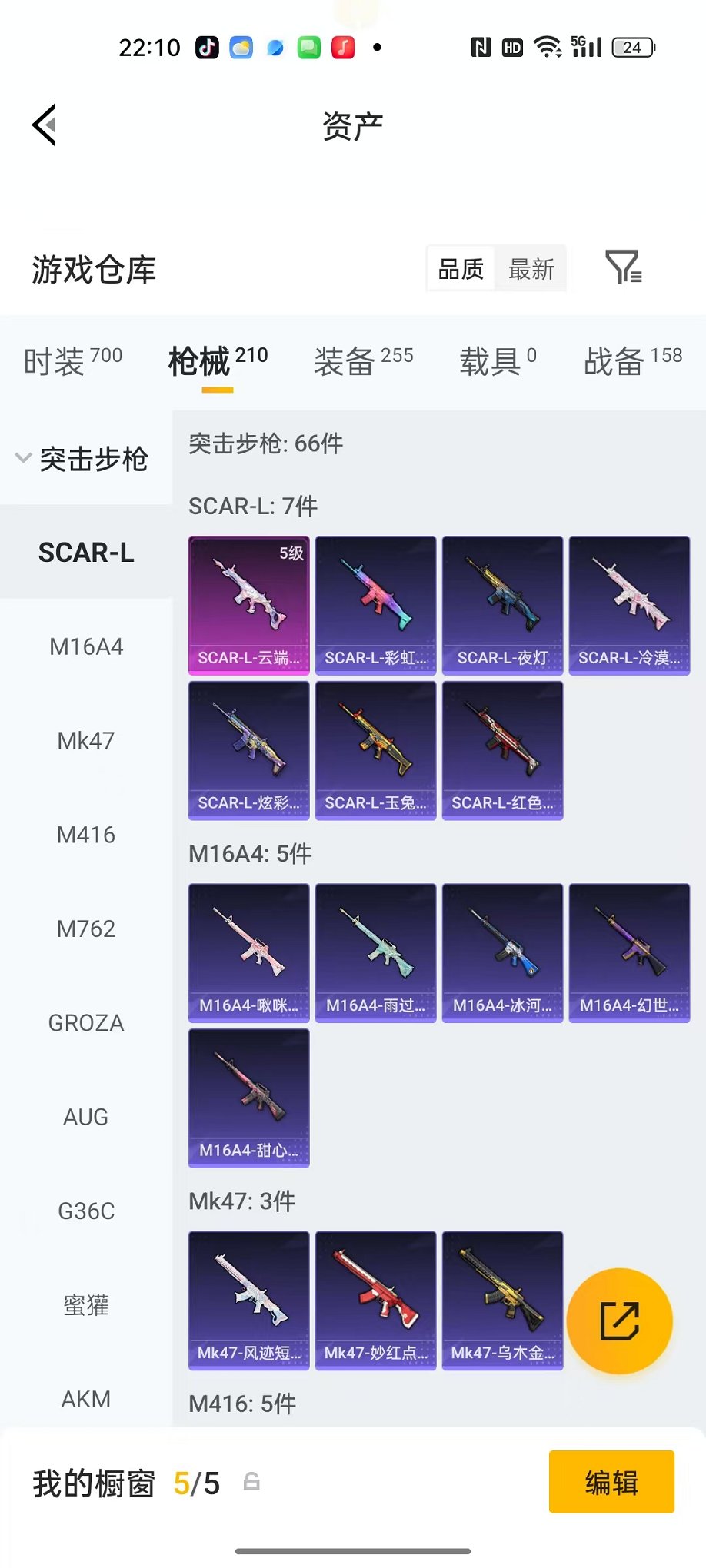The width and height of the screenshot is (706, 1568).
Task: Tap 编辑 to edit my showcase
Action: tap(611, 1482)
